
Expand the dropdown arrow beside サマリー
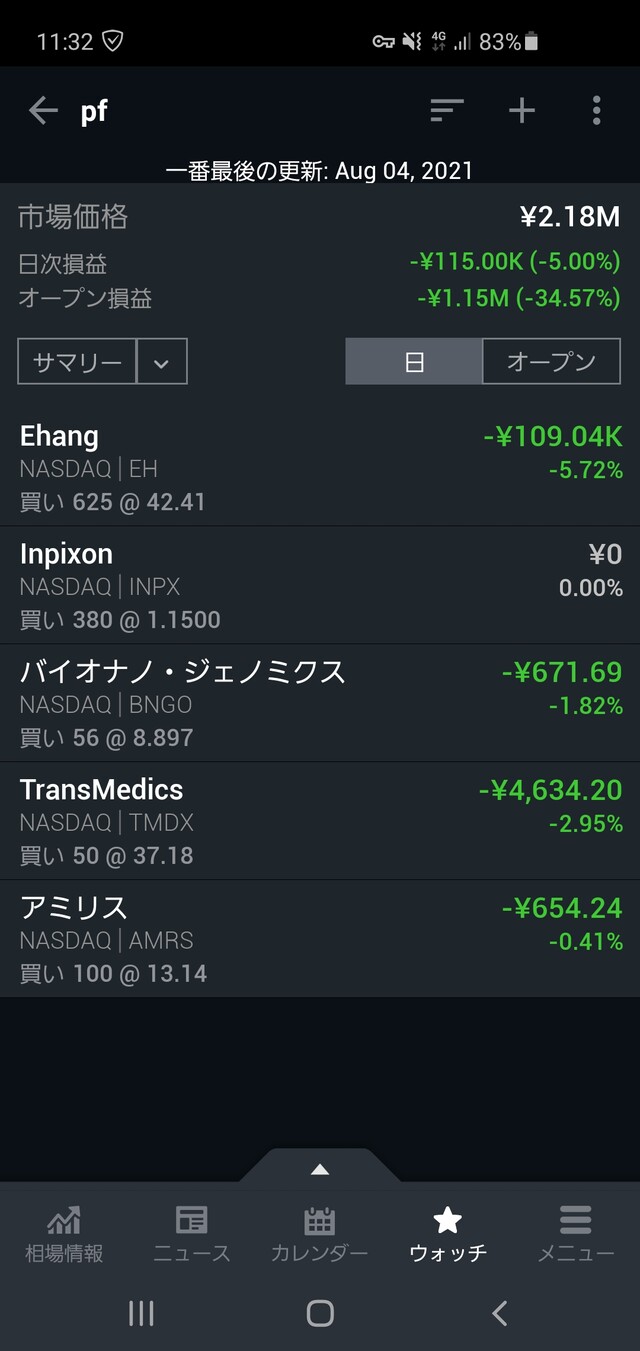pos(162,362)
